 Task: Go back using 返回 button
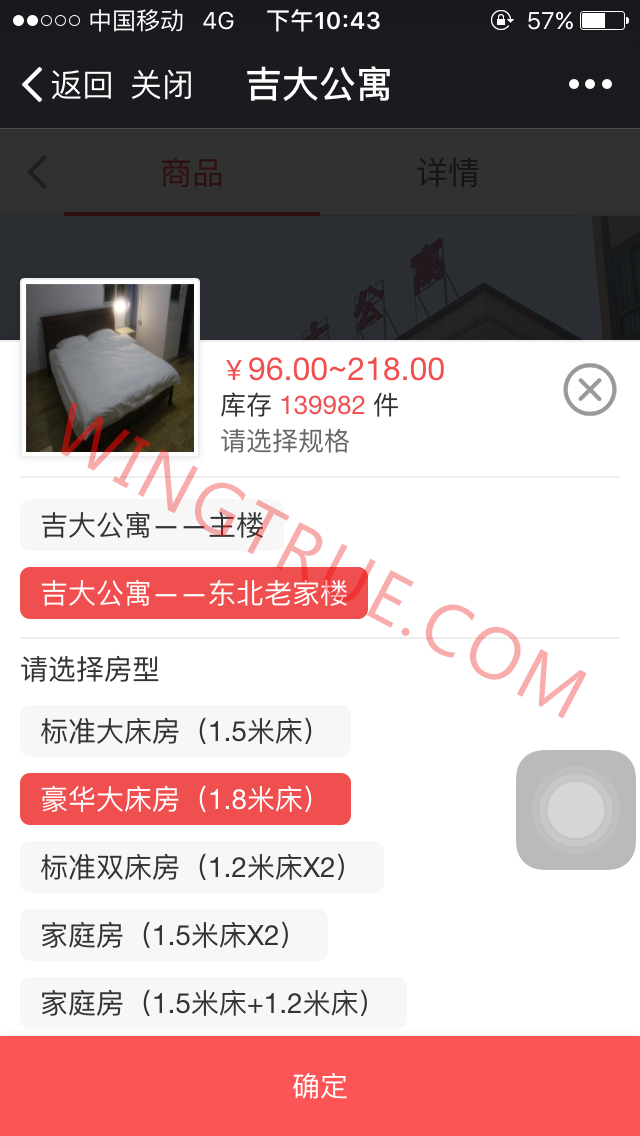click(x=66, y=85)
